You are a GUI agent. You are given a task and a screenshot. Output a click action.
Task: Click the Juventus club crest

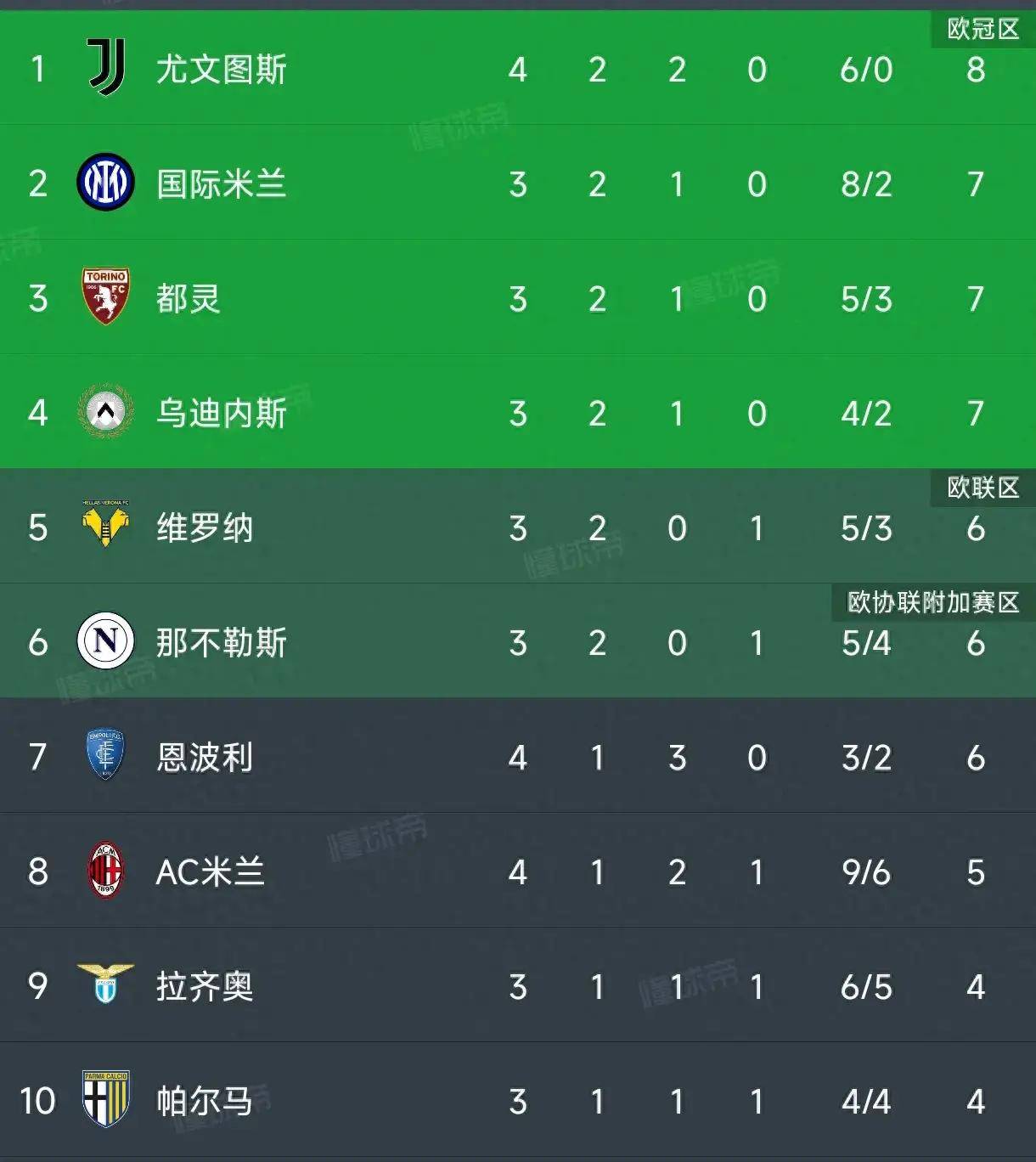coord(104,71)
